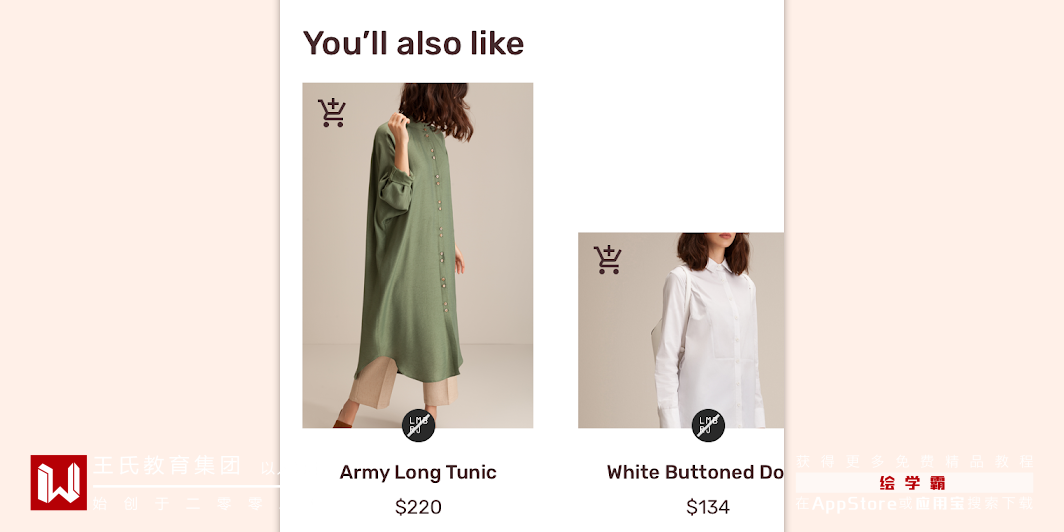The width and height of the screenshot is (1064, 532).
Task: Add Army Long Tunic to cart
Action: coord(332,113)
